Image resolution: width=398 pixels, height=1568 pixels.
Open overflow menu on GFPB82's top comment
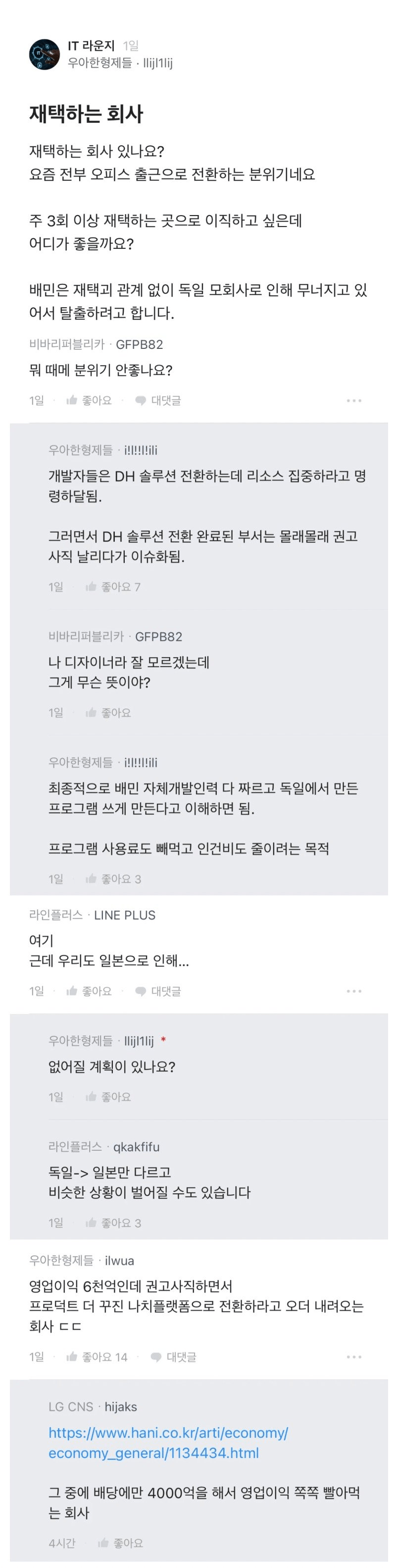coord(353,400)
